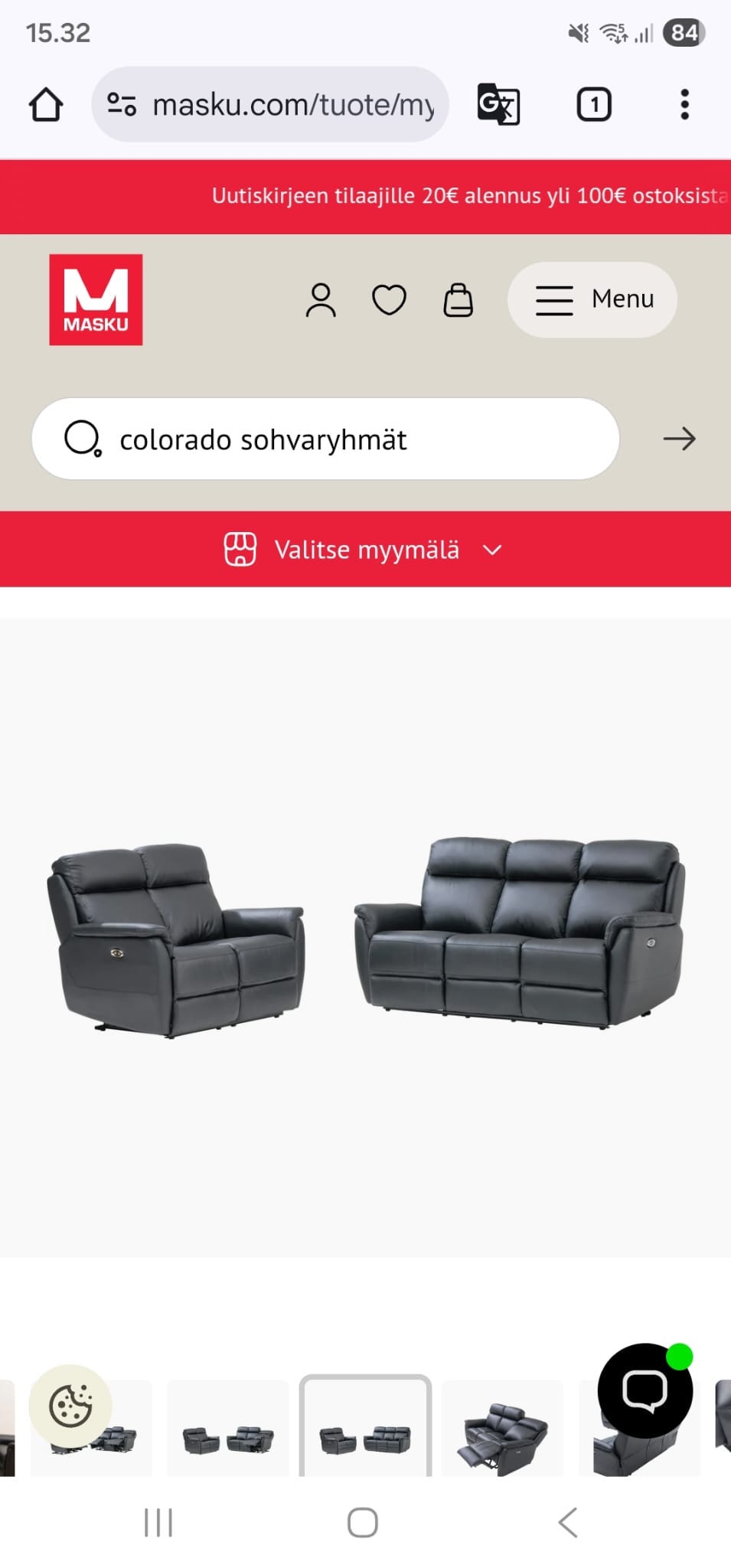Open the Masku account profile icon
This screenshot has height=1568, width=731.
click(x=321, y=300)
